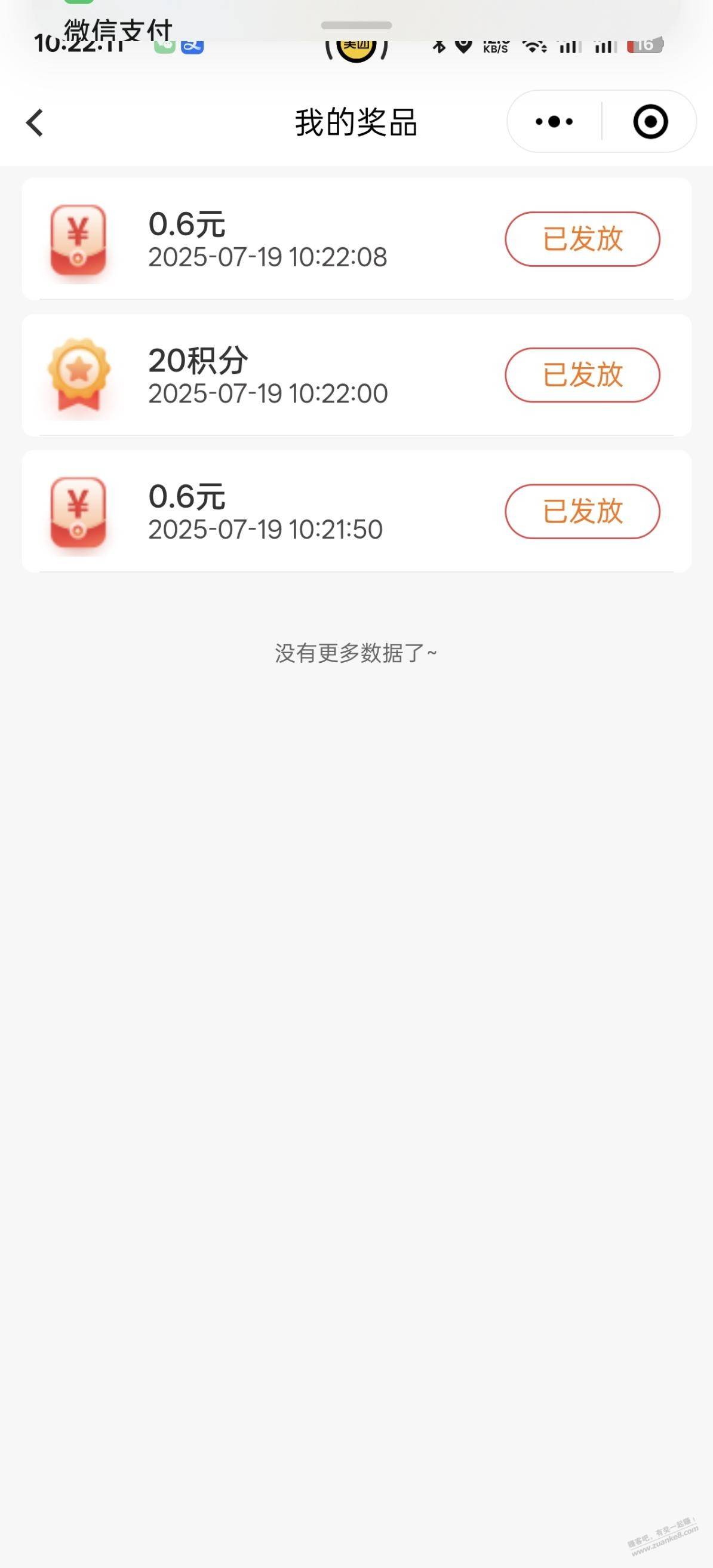Tap 已发放 for the 10:22:08 0.6元 prize
This screenshot has width=713, height=1568.
[582, 239]
